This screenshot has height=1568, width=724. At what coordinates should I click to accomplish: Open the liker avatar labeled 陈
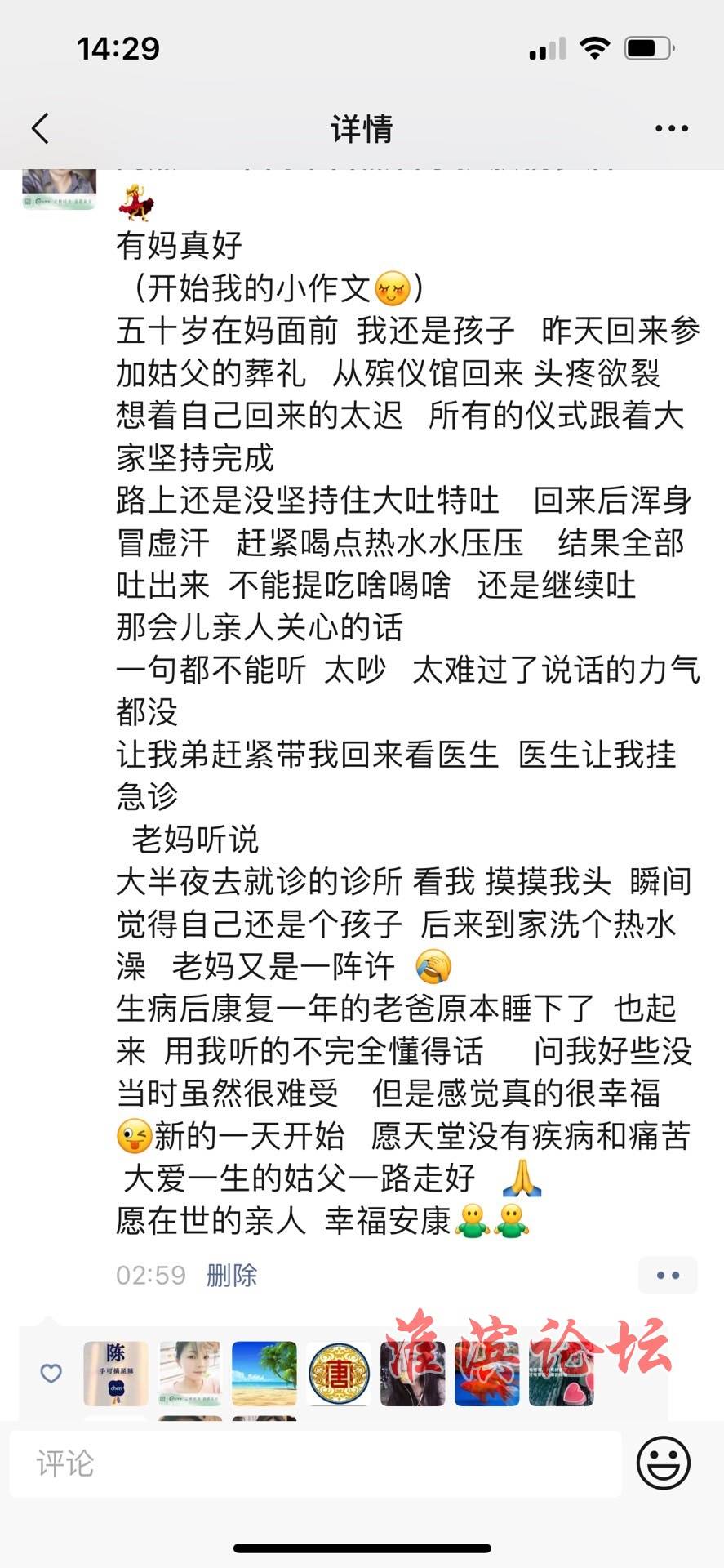(116, 1373)
